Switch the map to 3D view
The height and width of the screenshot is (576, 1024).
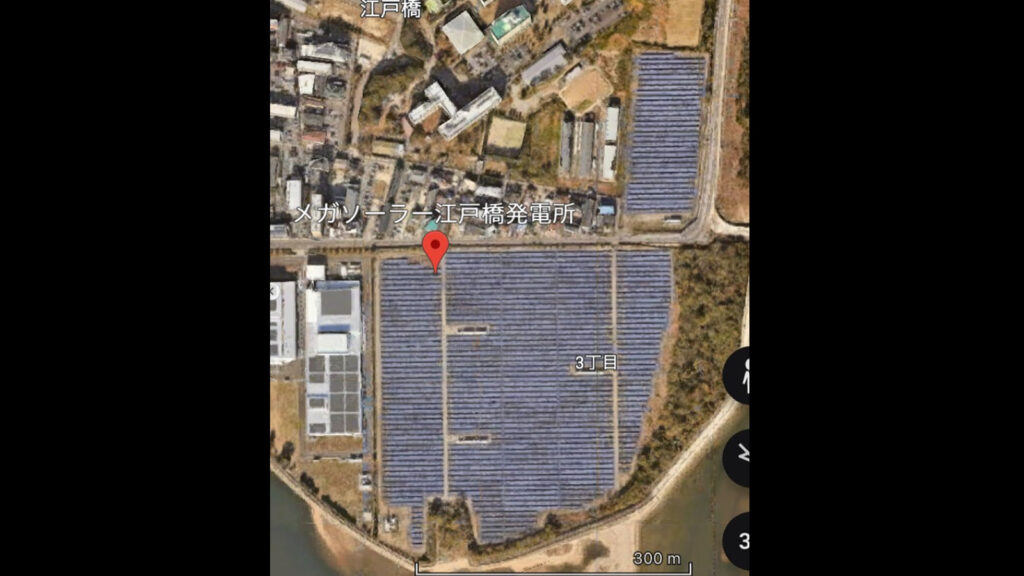click(740, 541)
